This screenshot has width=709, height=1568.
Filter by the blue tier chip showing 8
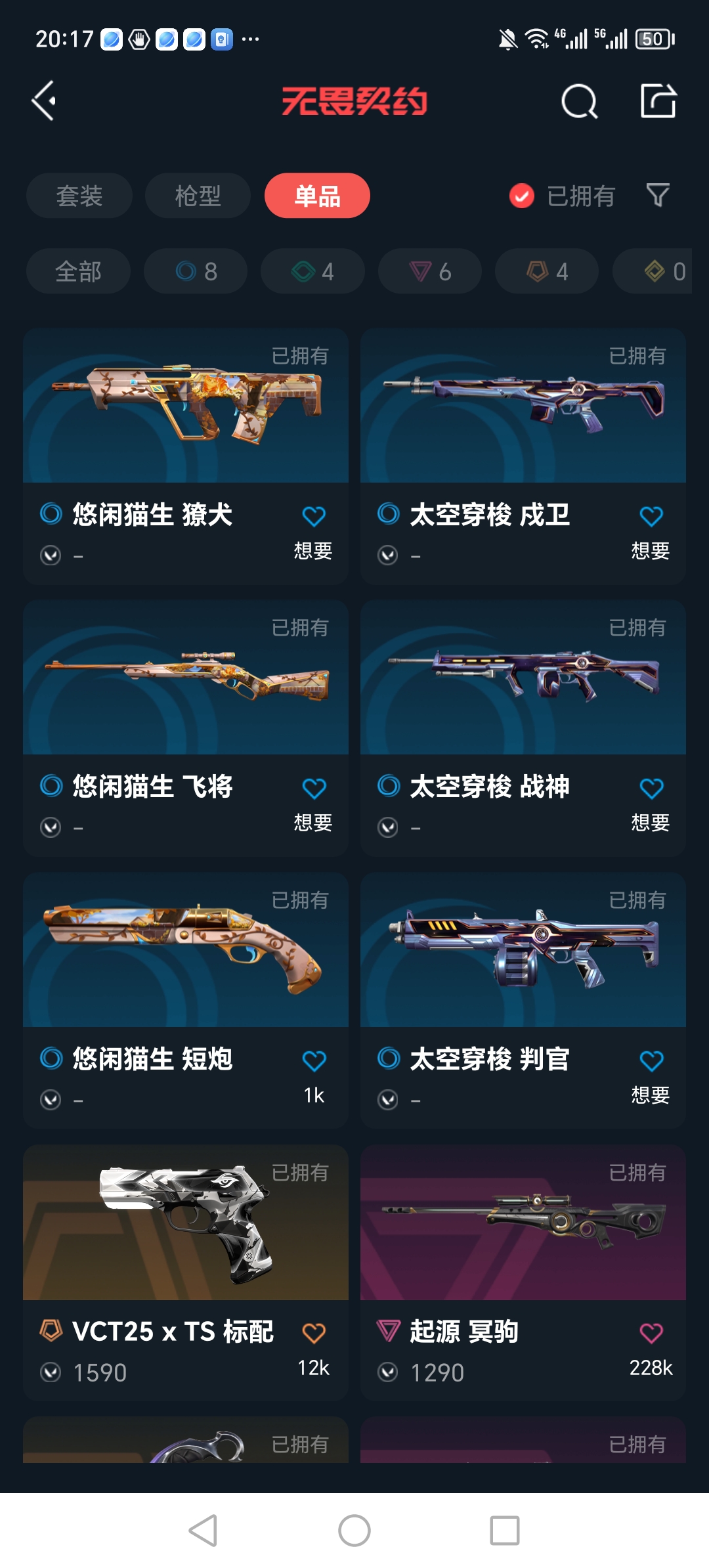point(196,271)
